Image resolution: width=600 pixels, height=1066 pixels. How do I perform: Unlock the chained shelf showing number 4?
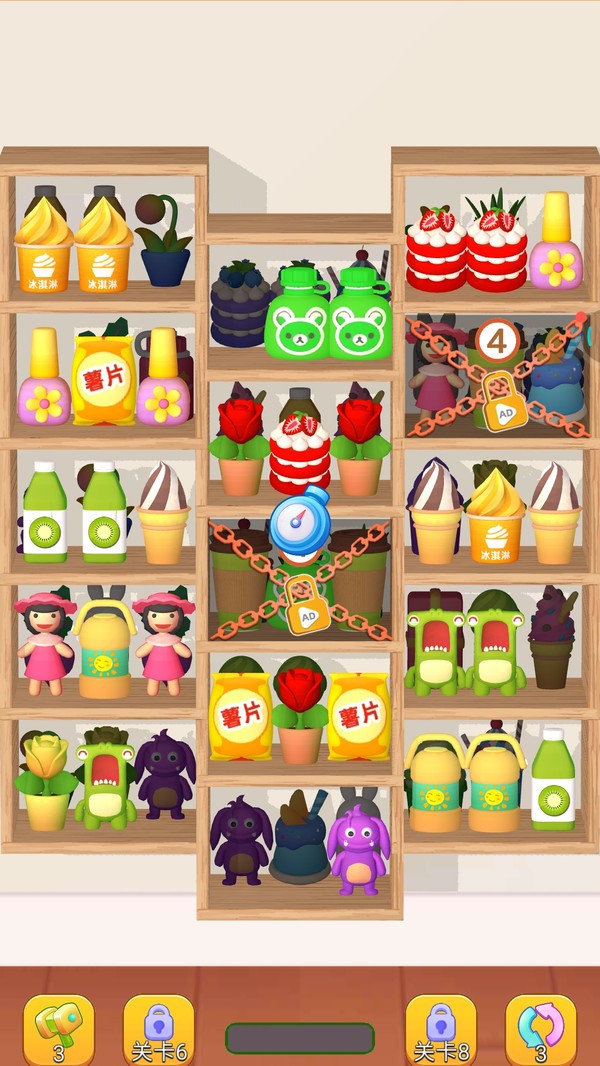tap(498, 398)
